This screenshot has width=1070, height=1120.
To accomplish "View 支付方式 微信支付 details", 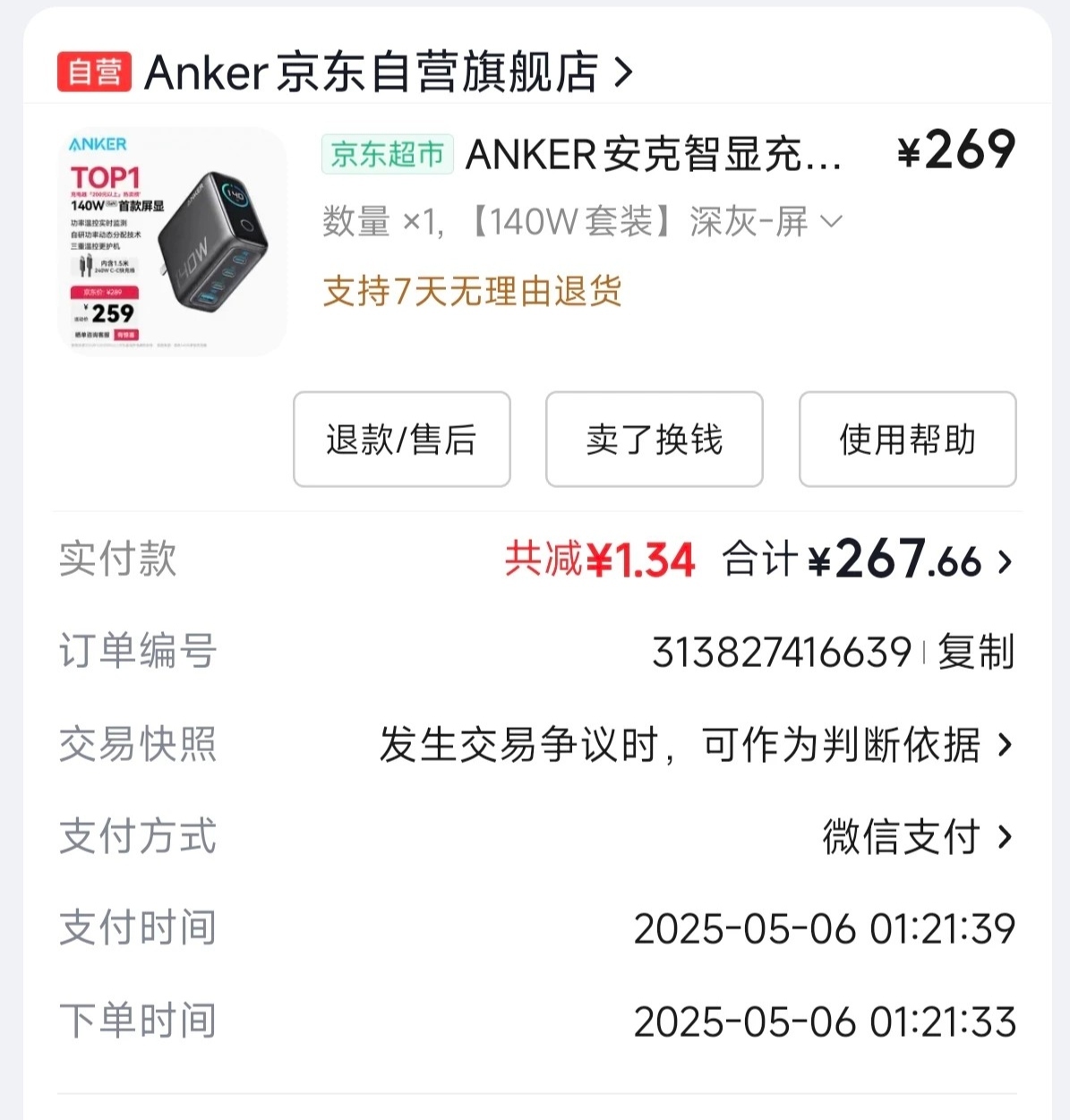I will click(535, 837).
